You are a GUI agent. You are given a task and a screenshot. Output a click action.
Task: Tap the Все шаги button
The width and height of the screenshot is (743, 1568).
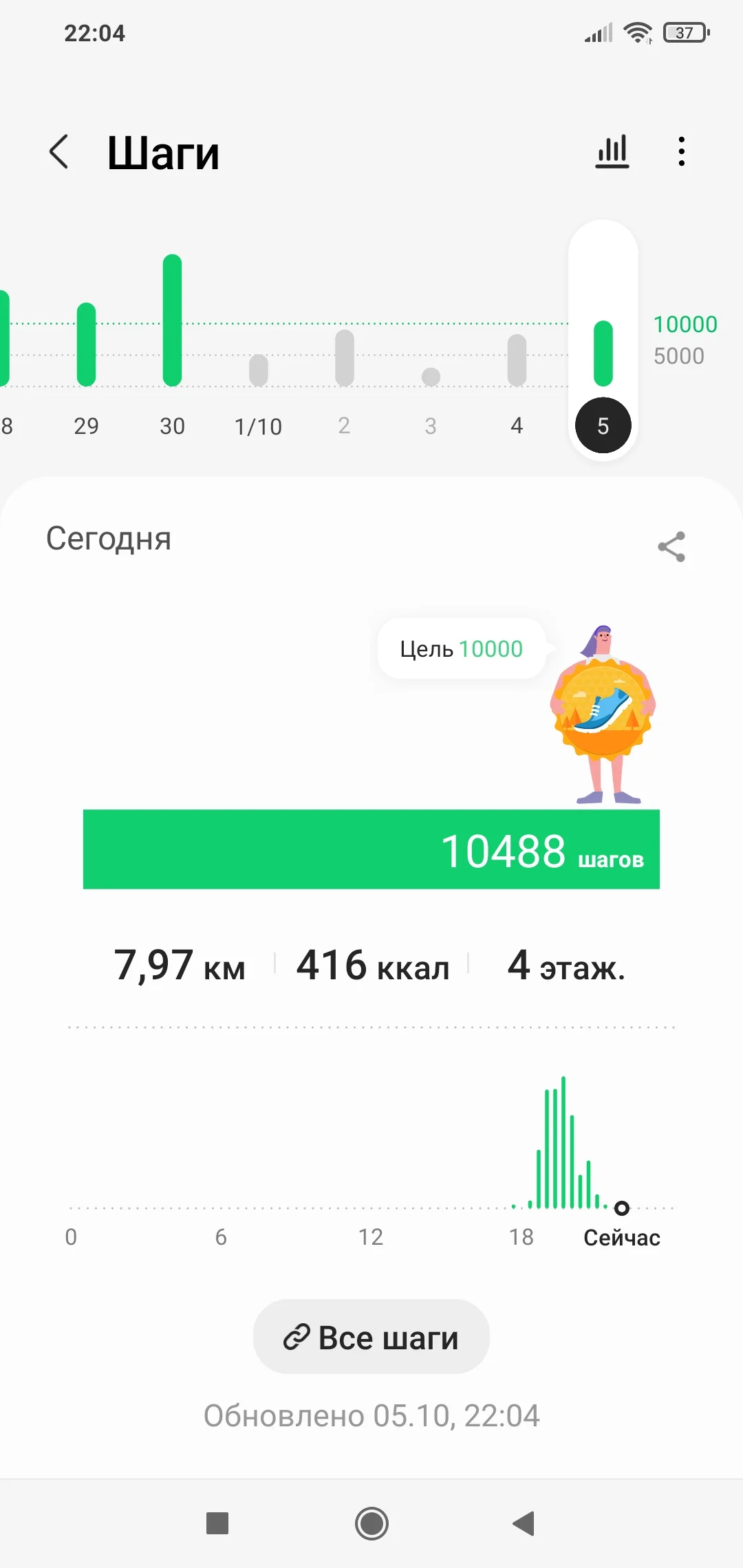coord(371,1337)
